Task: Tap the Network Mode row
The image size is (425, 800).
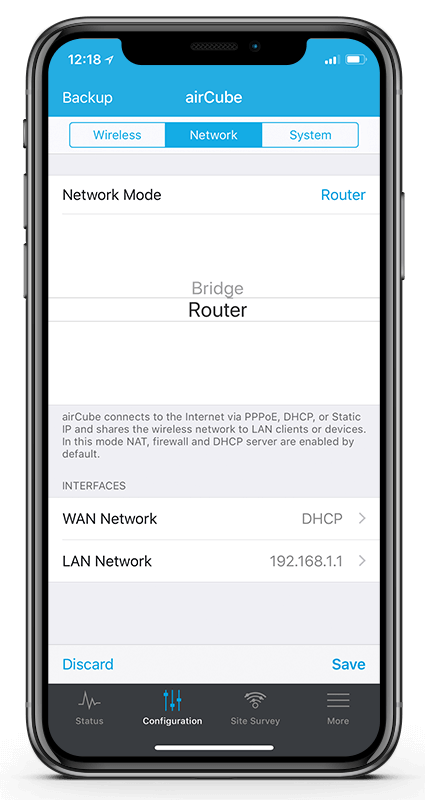Action: (214, 195)
